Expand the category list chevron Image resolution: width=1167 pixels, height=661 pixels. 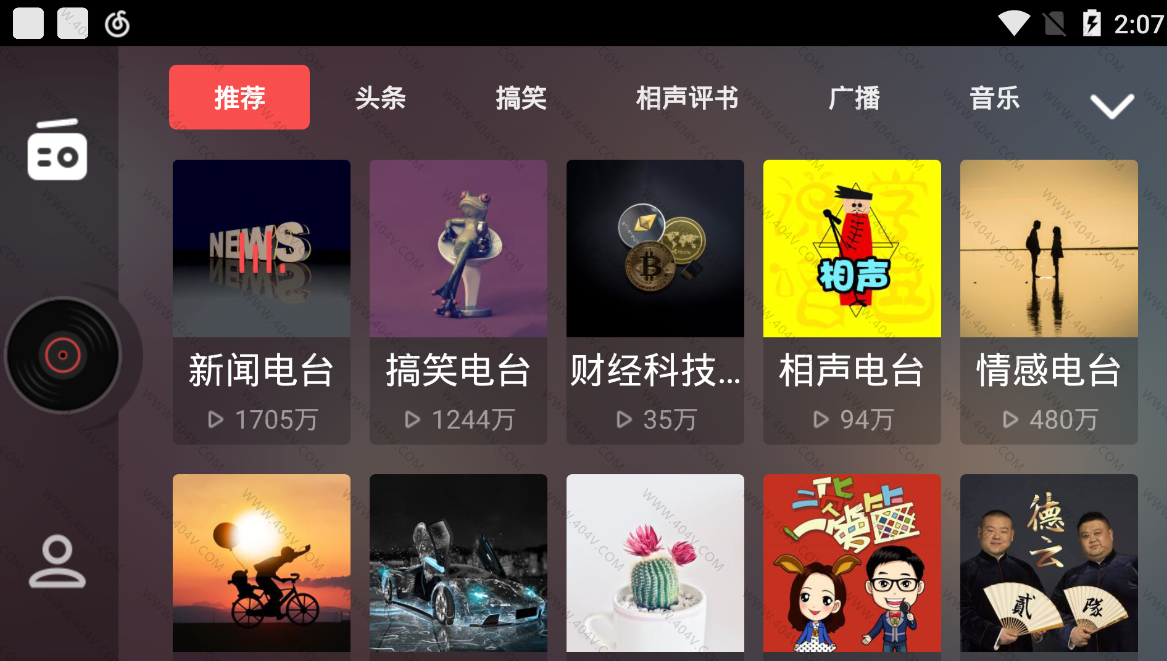[x=1111, y=105]
